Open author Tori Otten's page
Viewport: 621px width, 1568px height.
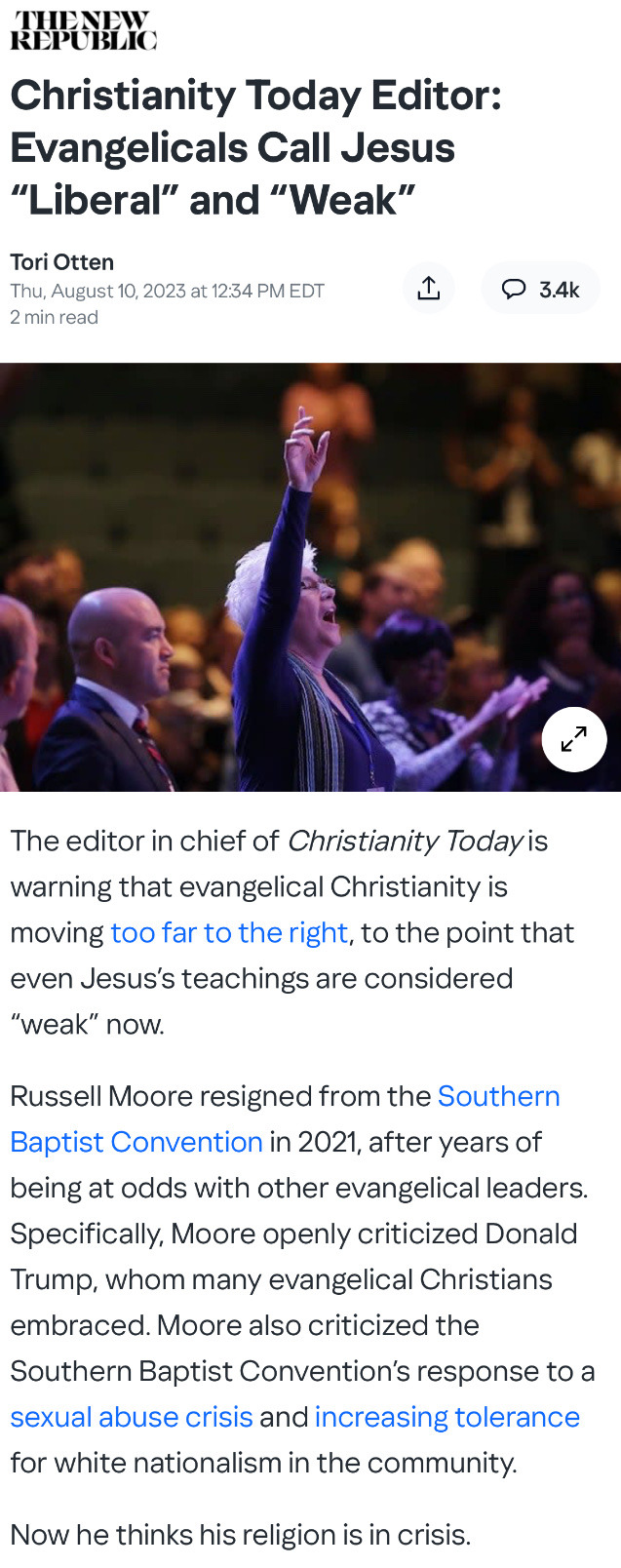point(61,261)
